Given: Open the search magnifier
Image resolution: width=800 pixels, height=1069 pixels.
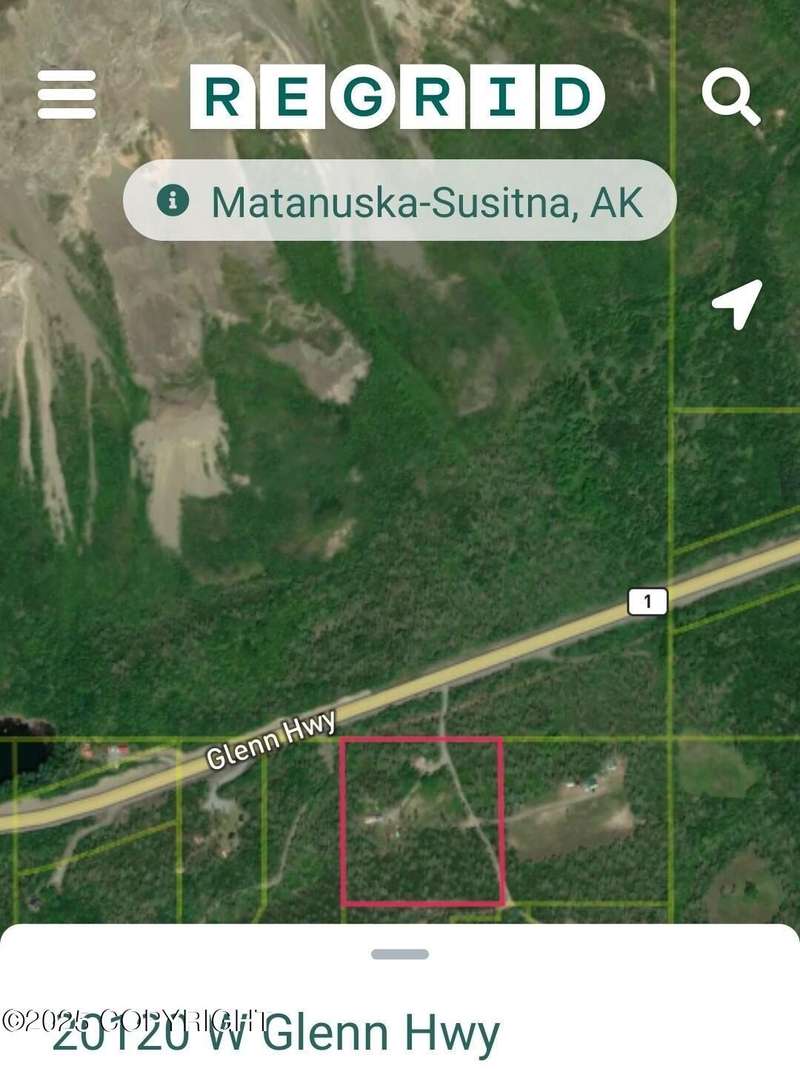Looking at the screenshot, I should click(730, 97).
